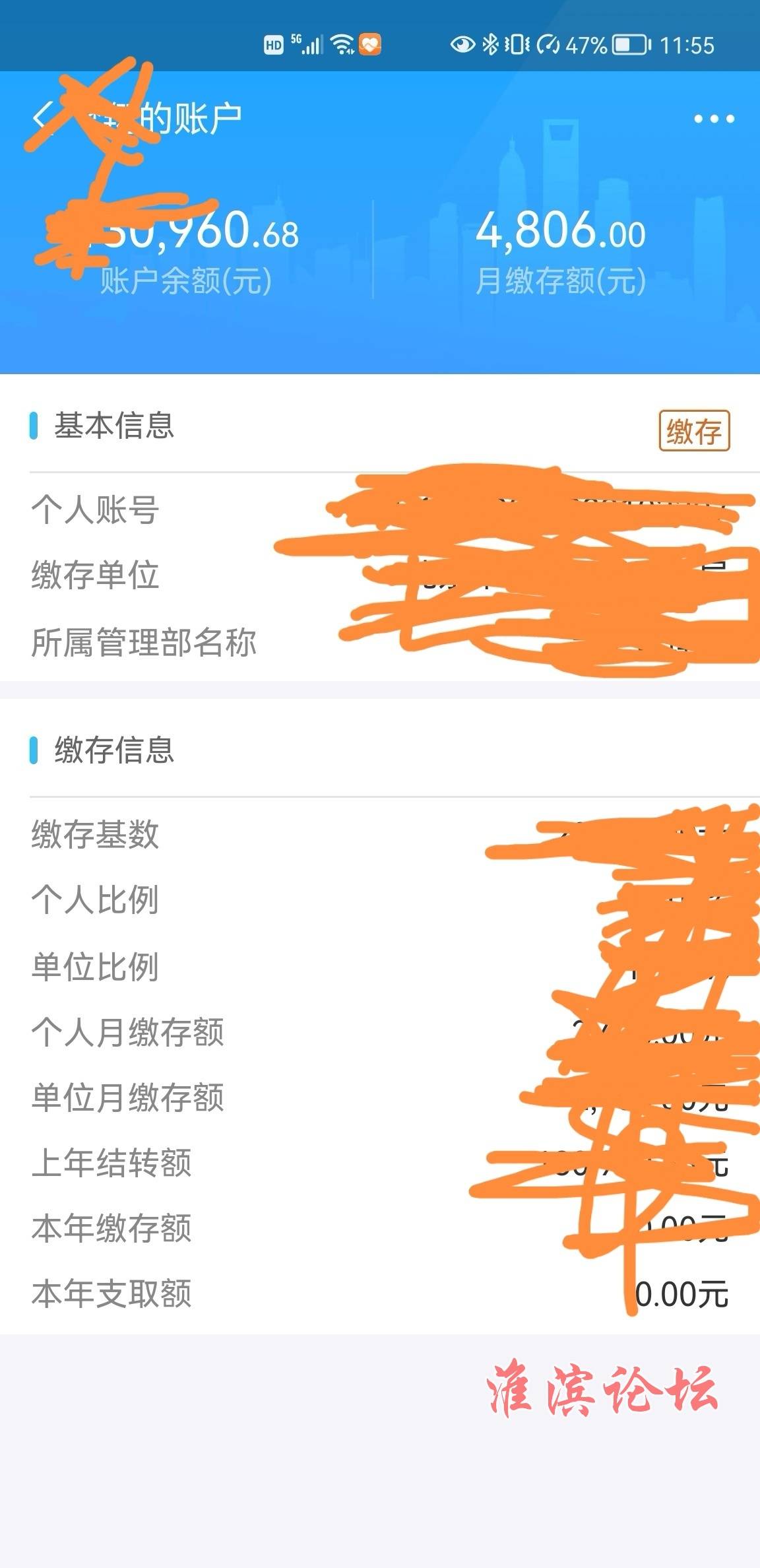Open the three-dot overflow menu
This screenshot has height=1568, width=760.
tap(714, 119)
